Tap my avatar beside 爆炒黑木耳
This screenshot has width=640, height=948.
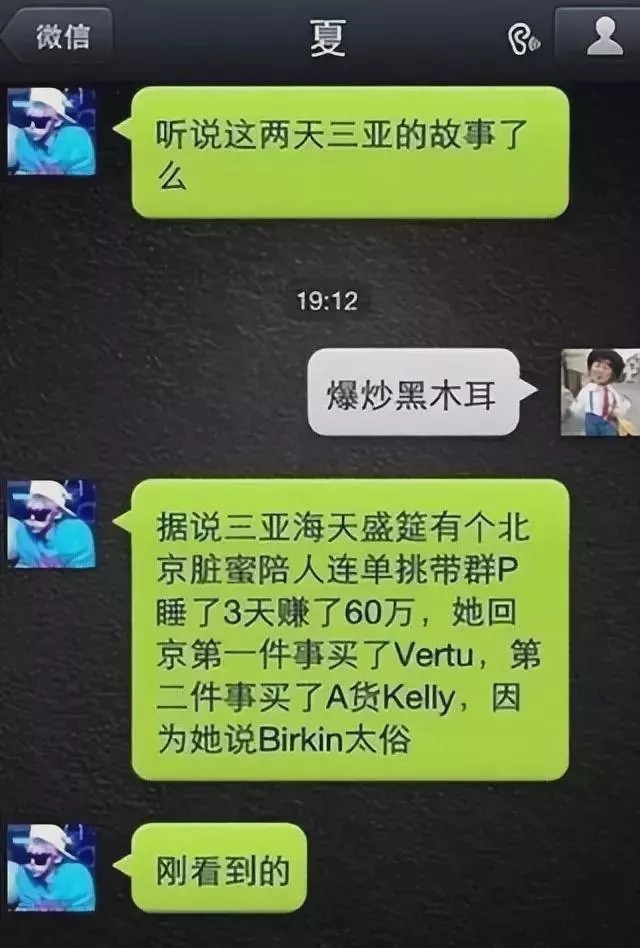(x=599, y=392)
